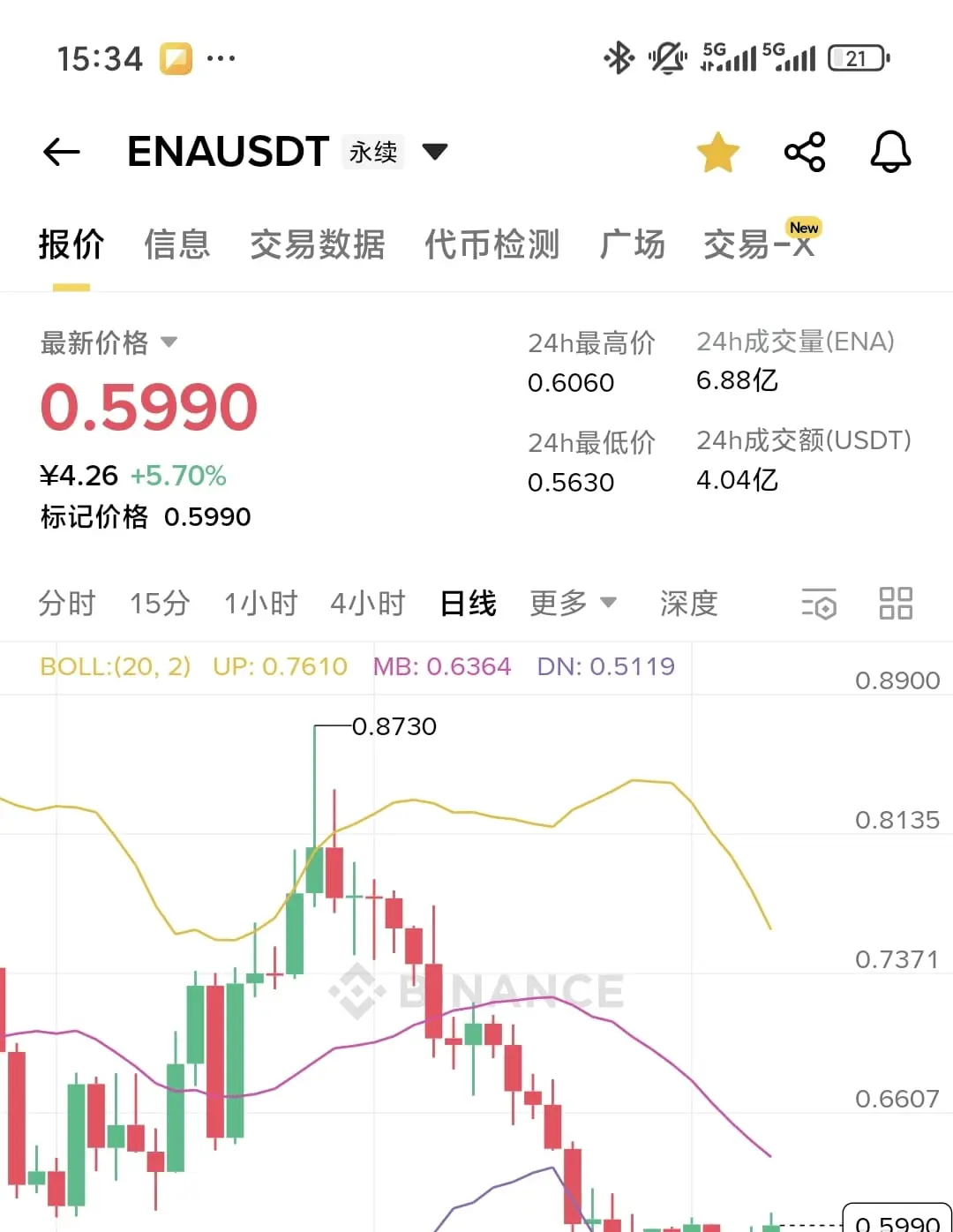Share this ENAUSDT quote page

(805, 152)
